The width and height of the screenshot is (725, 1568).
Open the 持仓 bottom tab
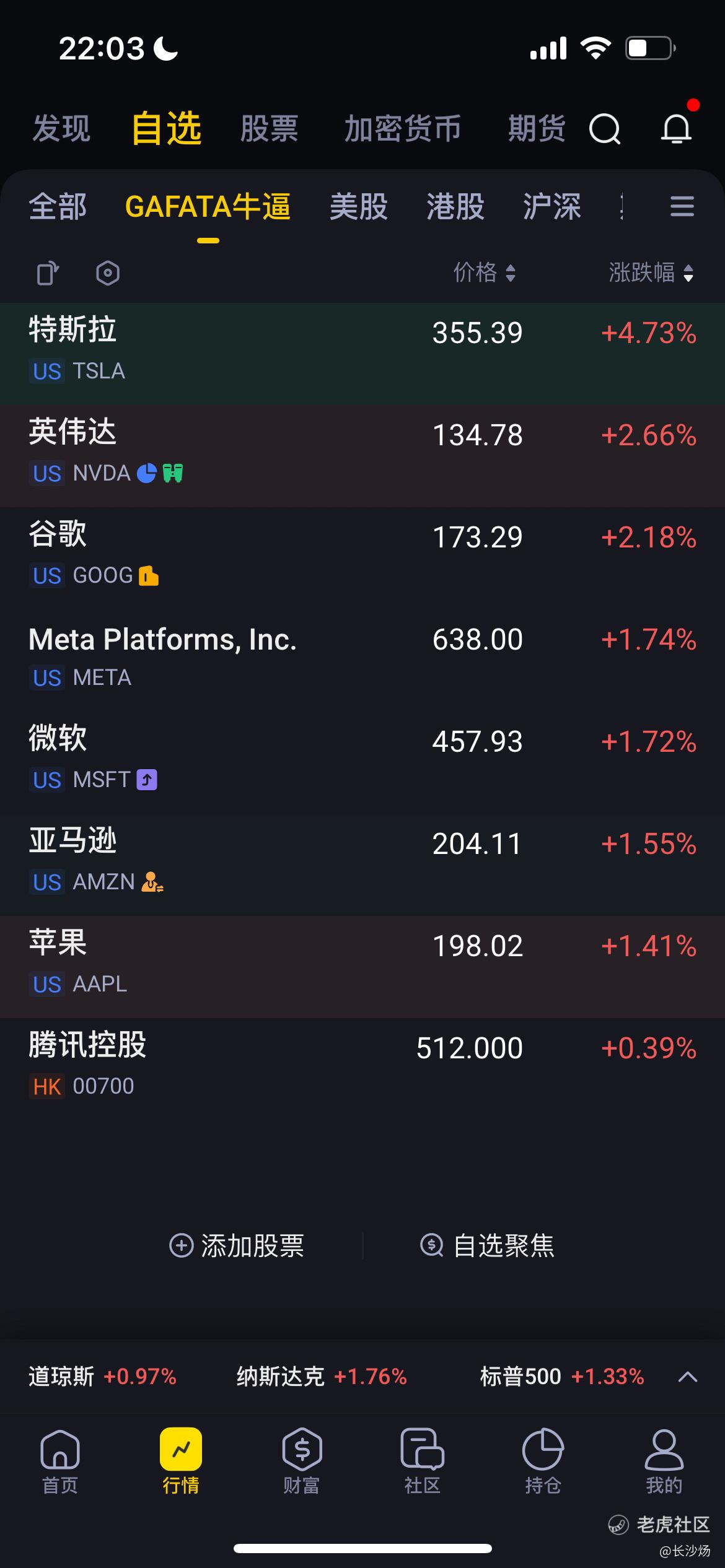[543, 1461]
